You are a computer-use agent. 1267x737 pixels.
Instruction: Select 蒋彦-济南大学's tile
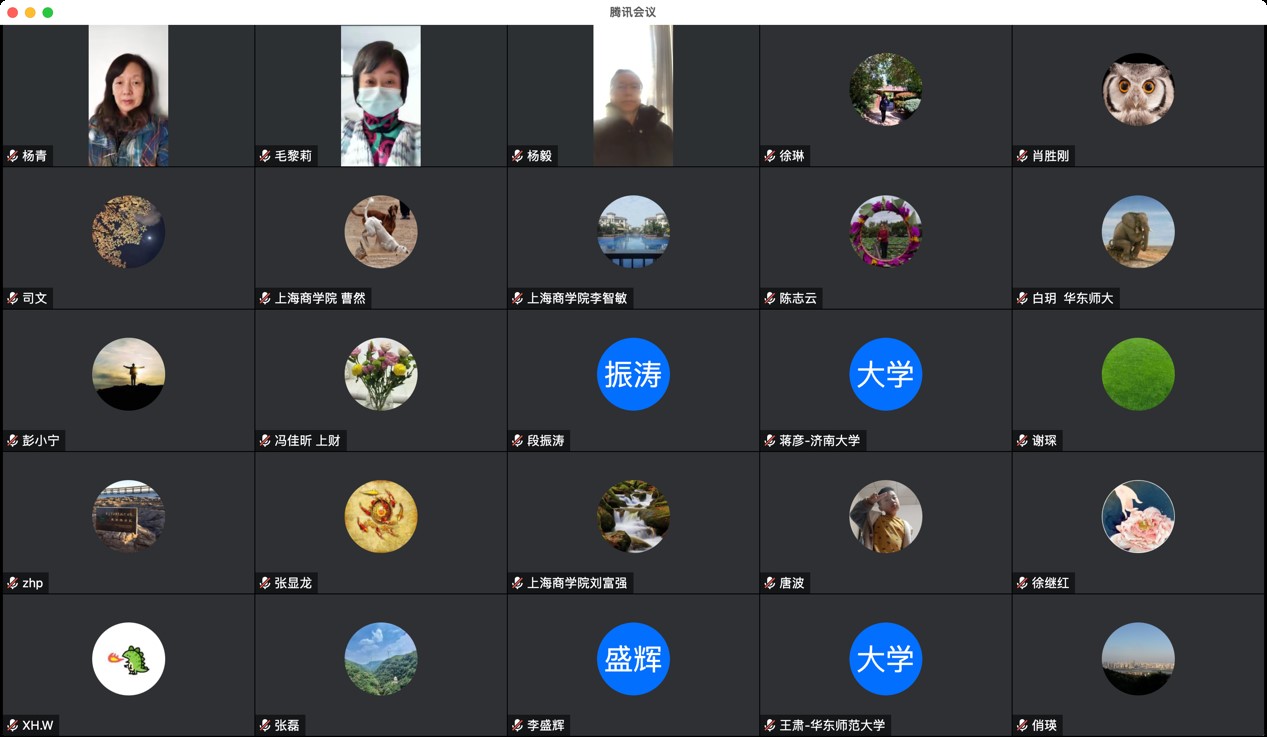pyautogui.click(x=885, y=374)
